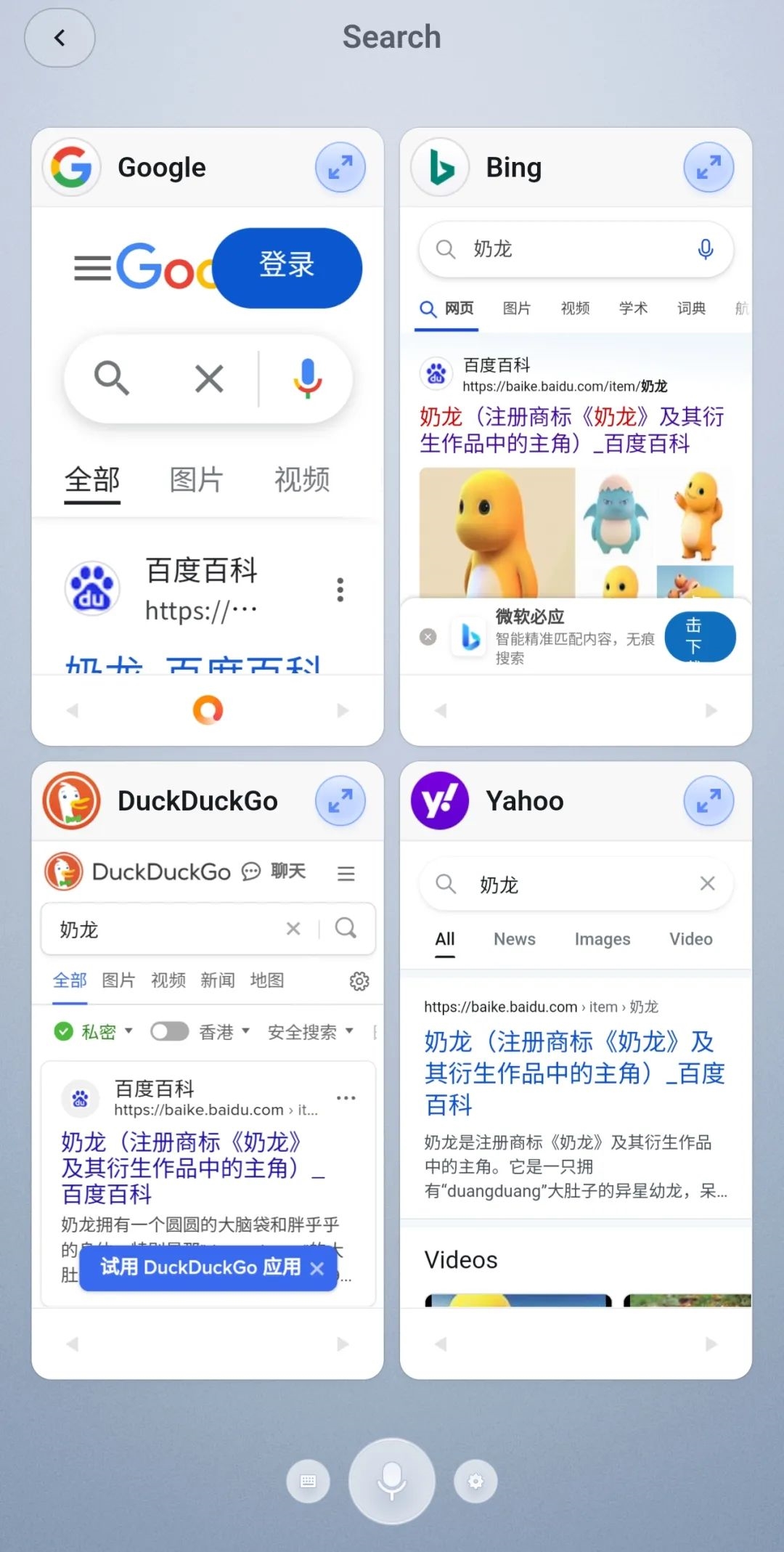The width and height of the screenshot is (784, 1552).
Task: Open the settings gear at the bottom
Action: tap(475, 1481)
